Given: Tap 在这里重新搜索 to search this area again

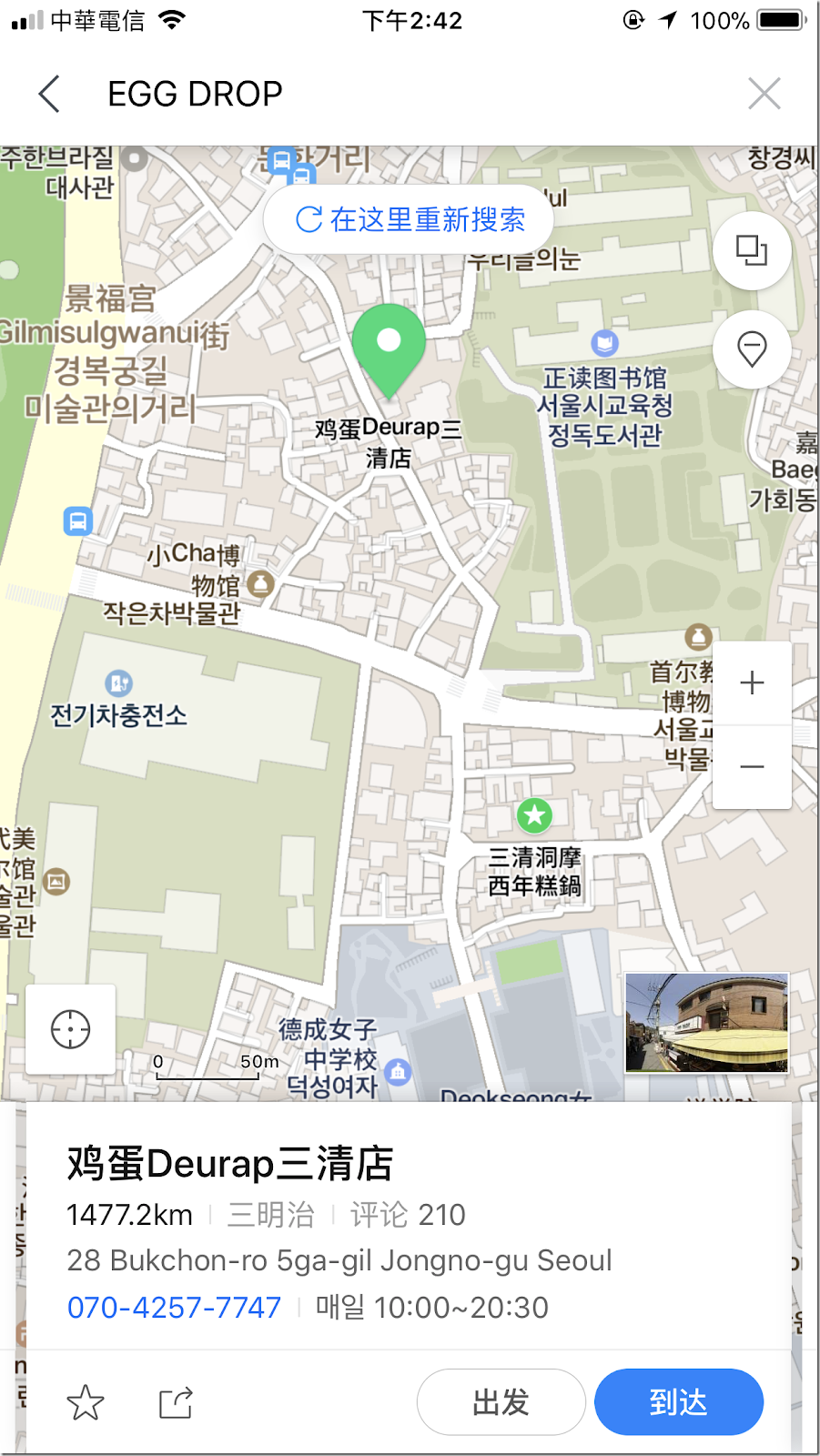Looking at the screenshot, I should point(410,219).
